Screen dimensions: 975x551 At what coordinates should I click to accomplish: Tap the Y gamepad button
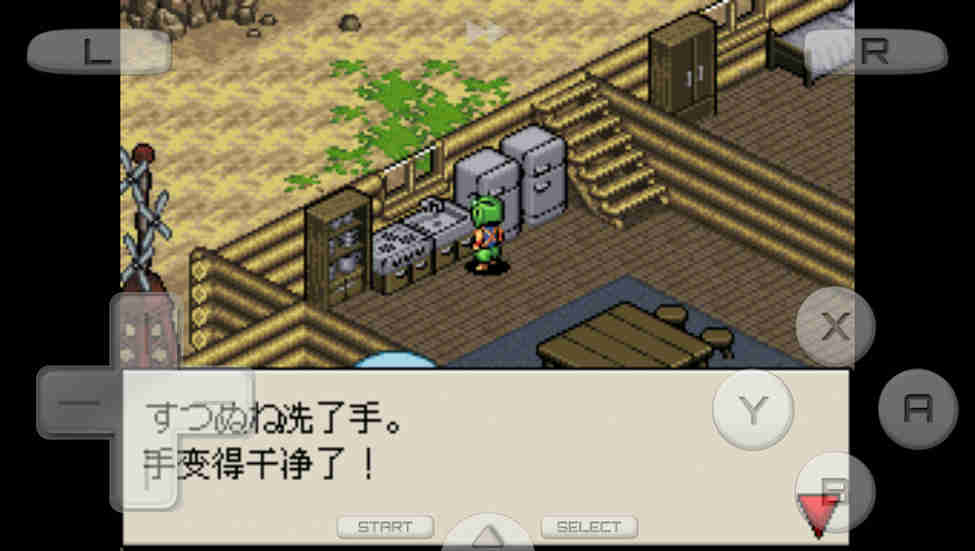(x=752, y=409)
